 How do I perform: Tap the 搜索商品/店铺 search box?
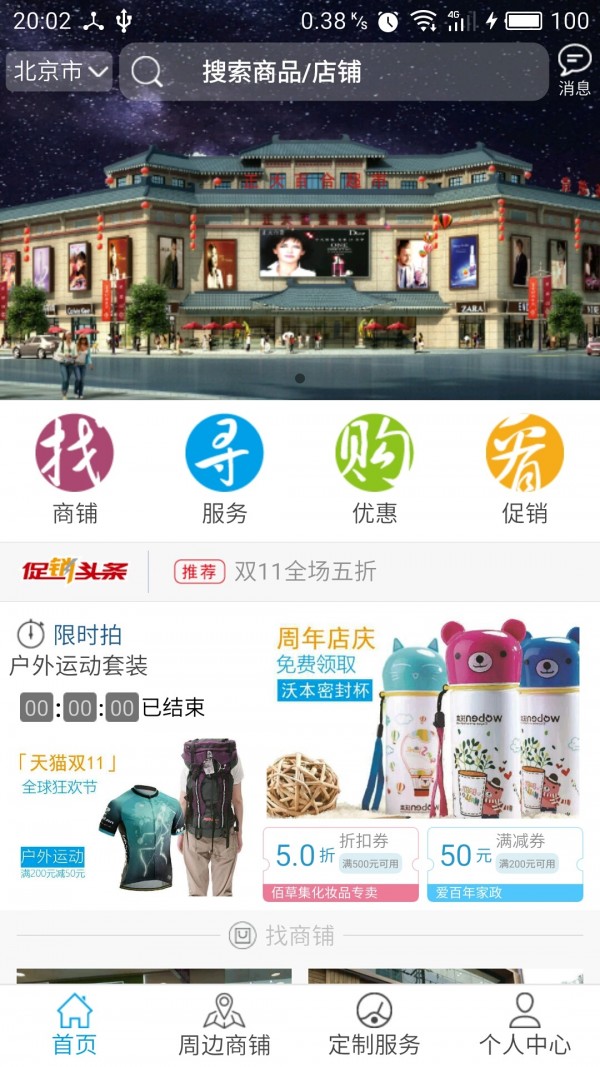coord(334,72)
